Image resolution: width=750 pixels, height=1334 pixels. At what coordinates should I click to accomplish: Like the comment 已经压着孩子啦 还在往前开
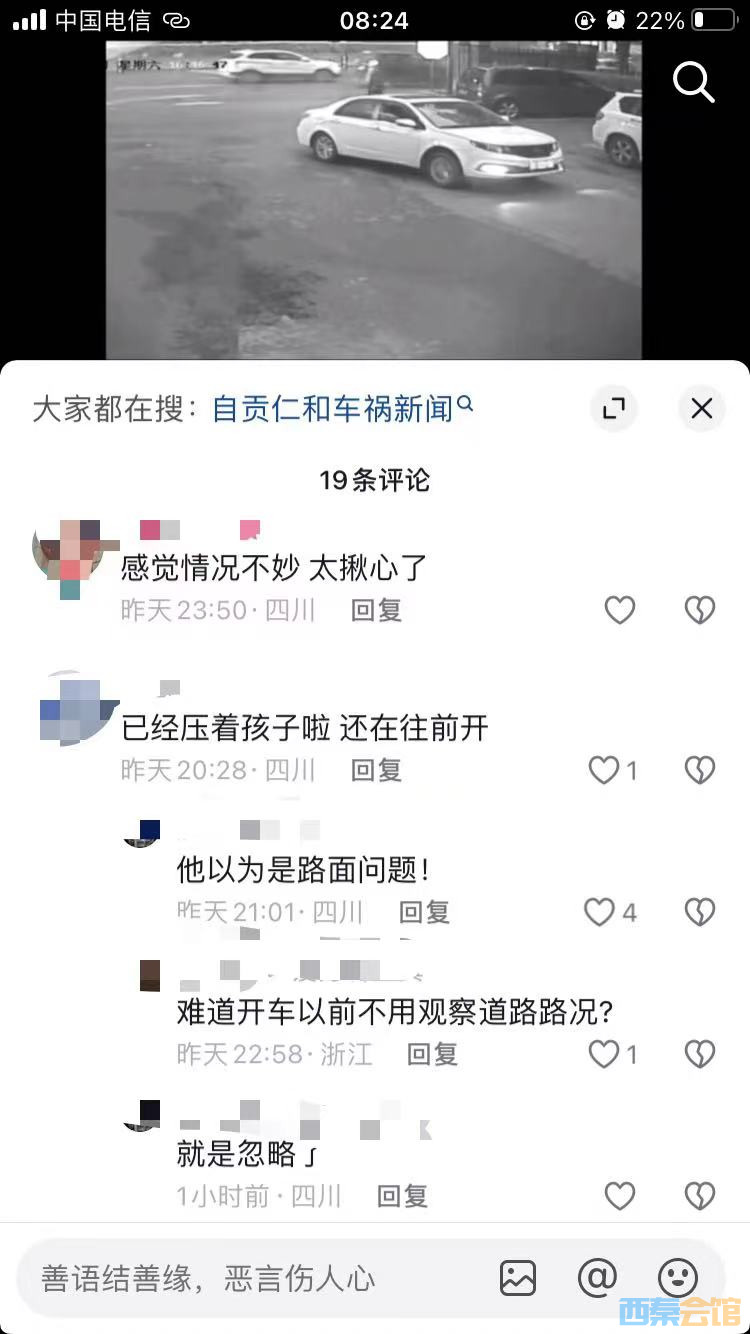(605, 770)
